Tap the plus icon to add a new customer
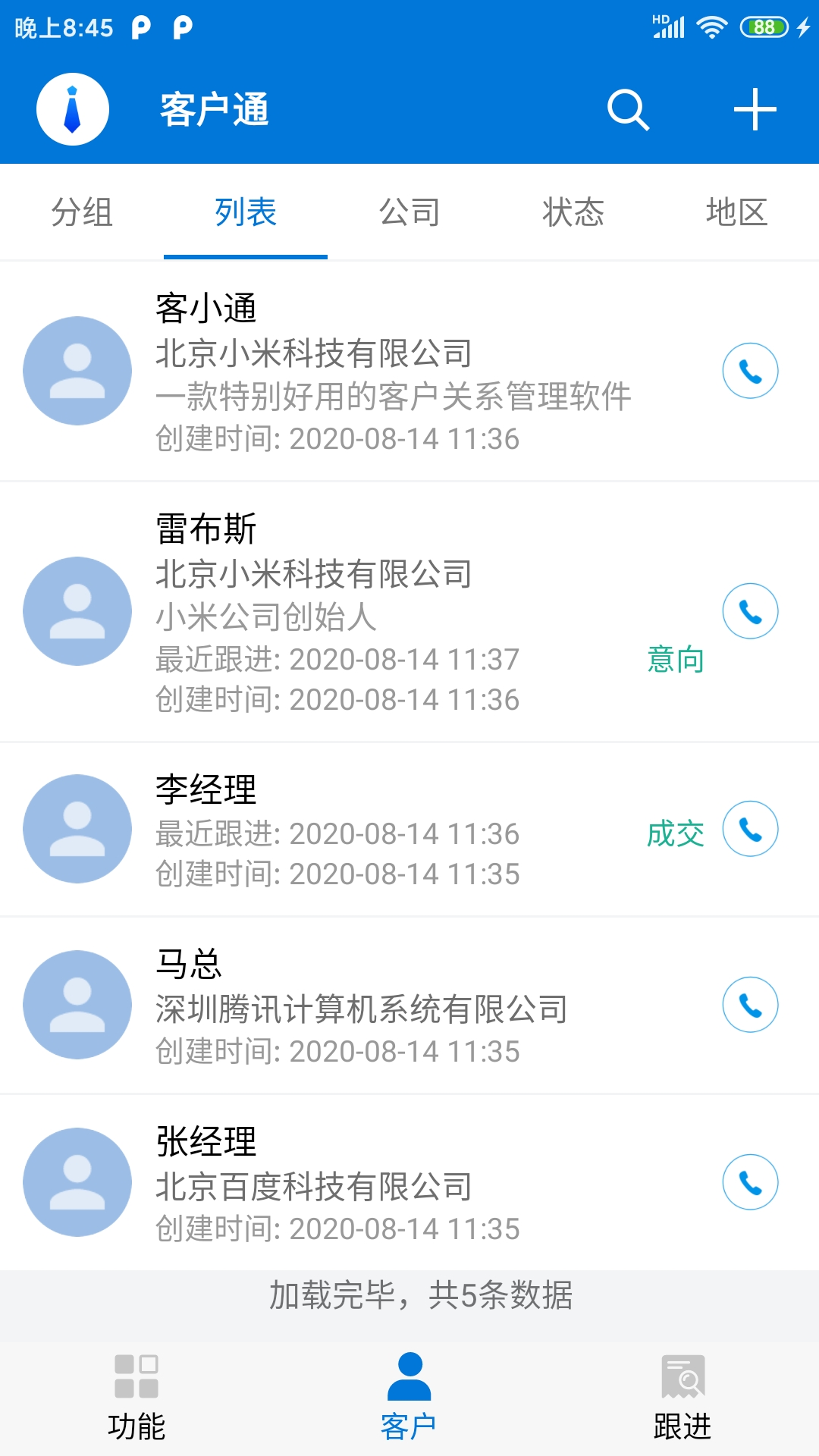 coord(755,110)
